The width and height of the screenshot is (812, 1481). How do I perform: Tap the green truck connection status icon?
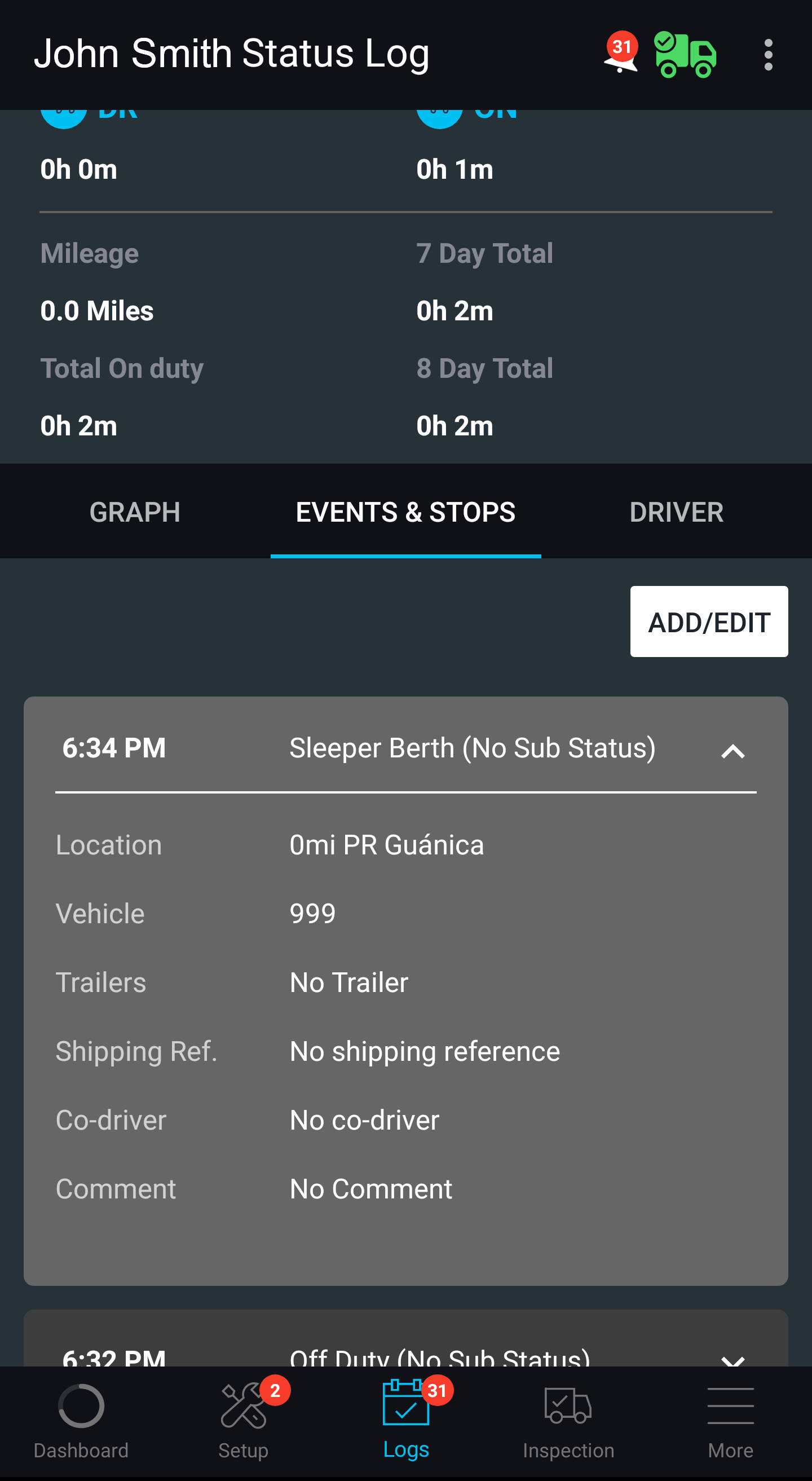coord(687,55)
